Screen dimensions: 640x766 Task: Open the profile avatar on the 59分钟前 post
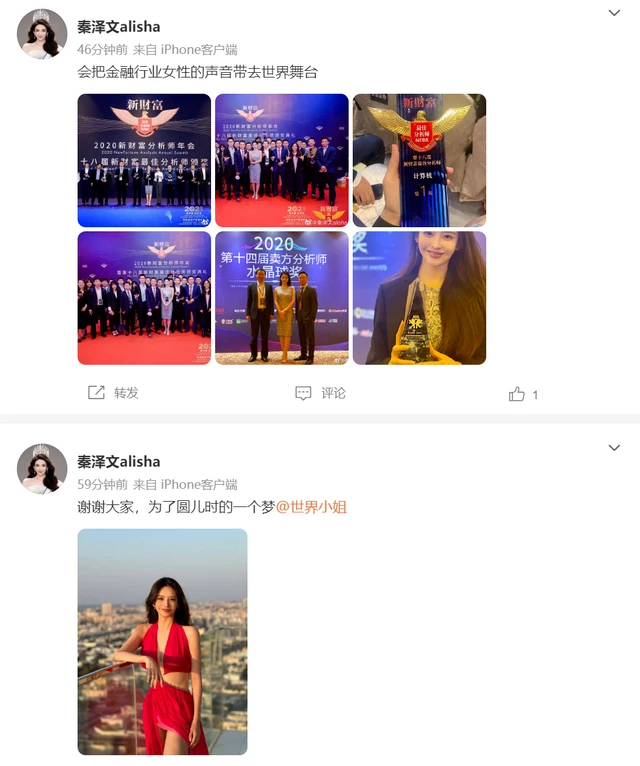pyautogui.click(x=42, y=469)
